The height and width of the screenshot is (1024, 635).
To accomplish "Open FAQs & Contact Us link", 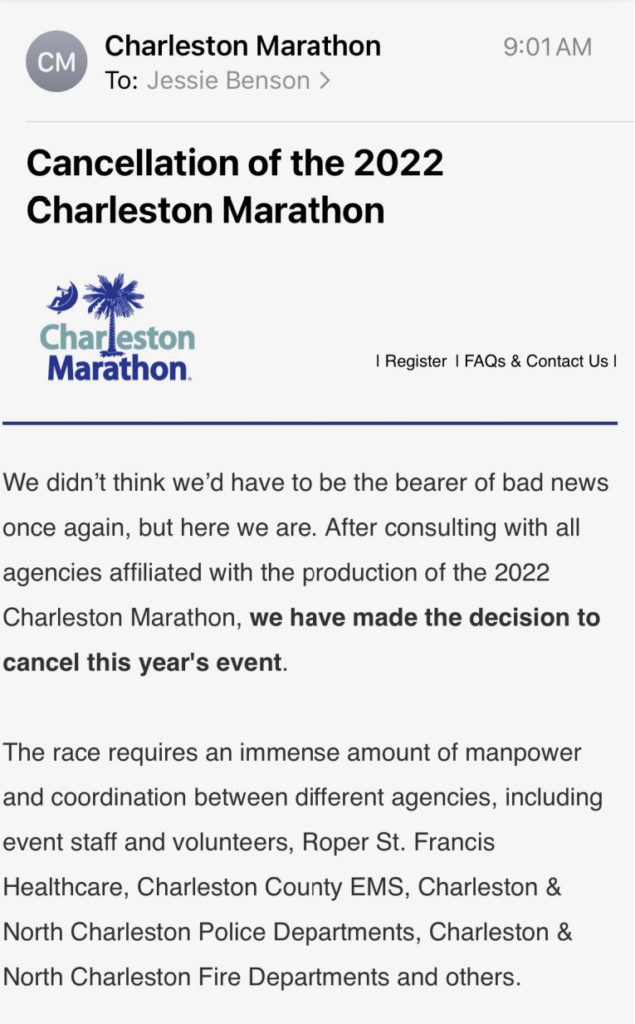I will tap(536, 361).
